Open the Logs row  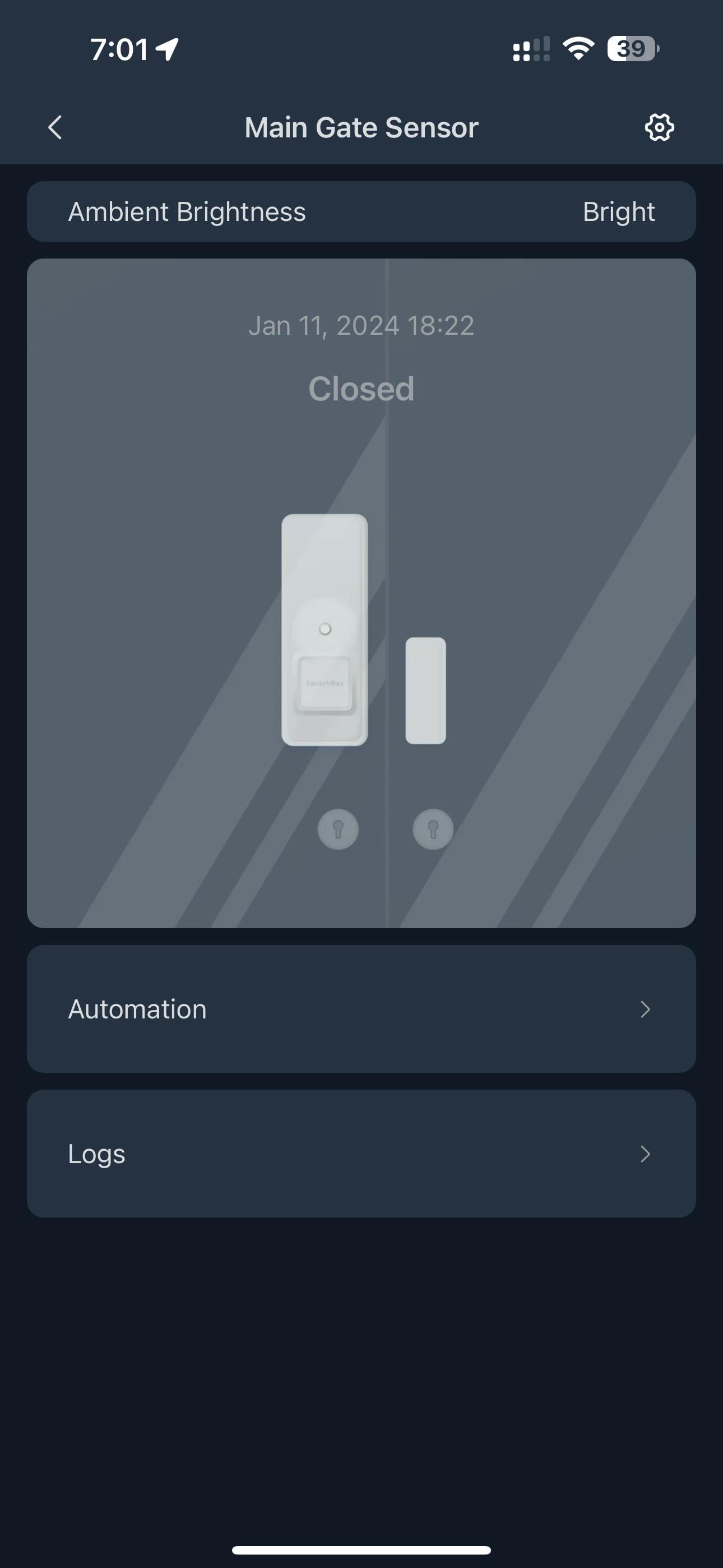coord(361,1154)
